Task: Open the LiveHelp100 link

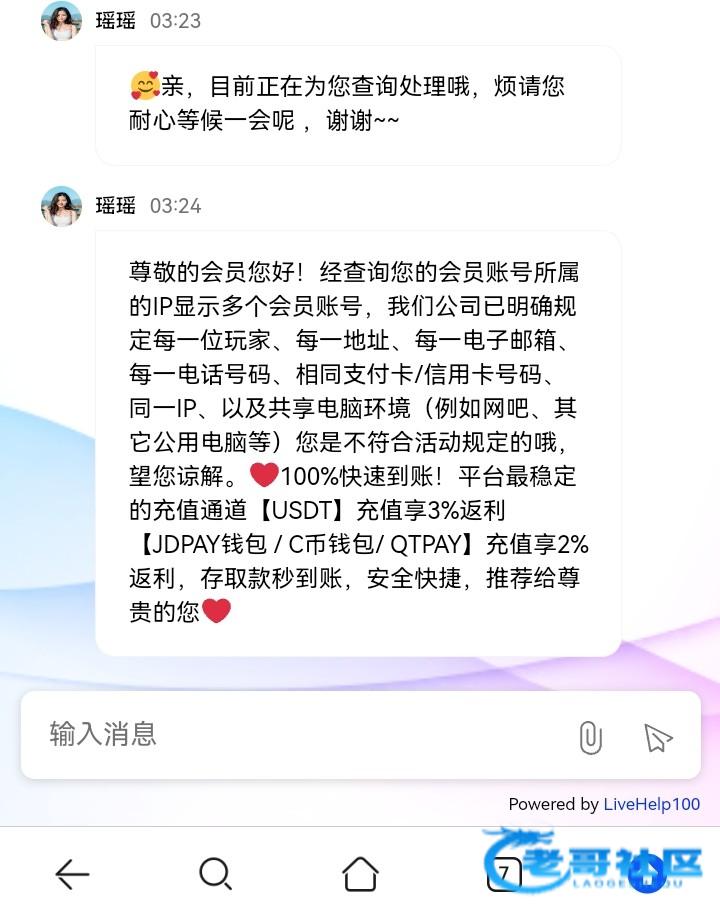Action: pyautogui.click(x=651, y=804)
